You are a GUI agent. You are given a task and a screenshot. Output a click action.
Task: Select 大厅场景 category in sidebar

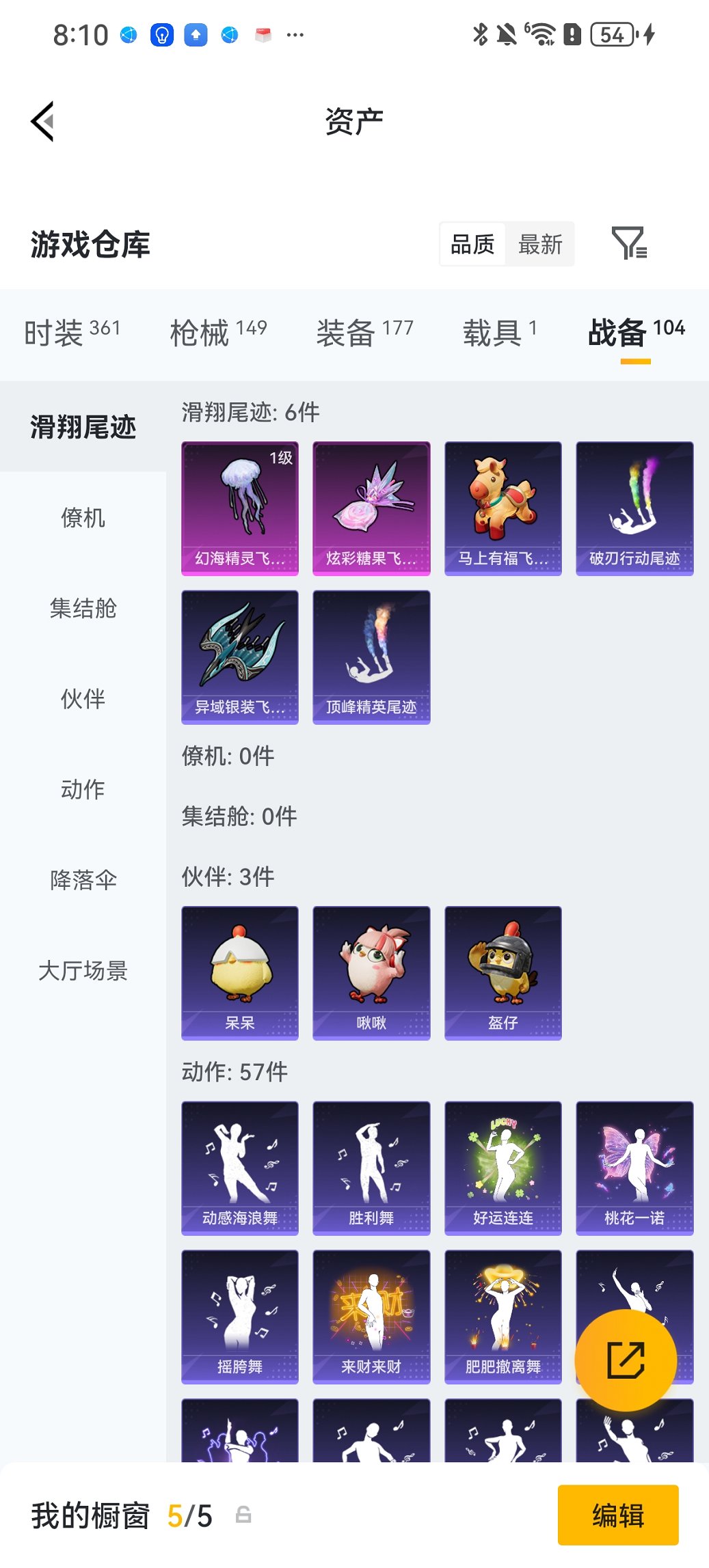point(85,973)
